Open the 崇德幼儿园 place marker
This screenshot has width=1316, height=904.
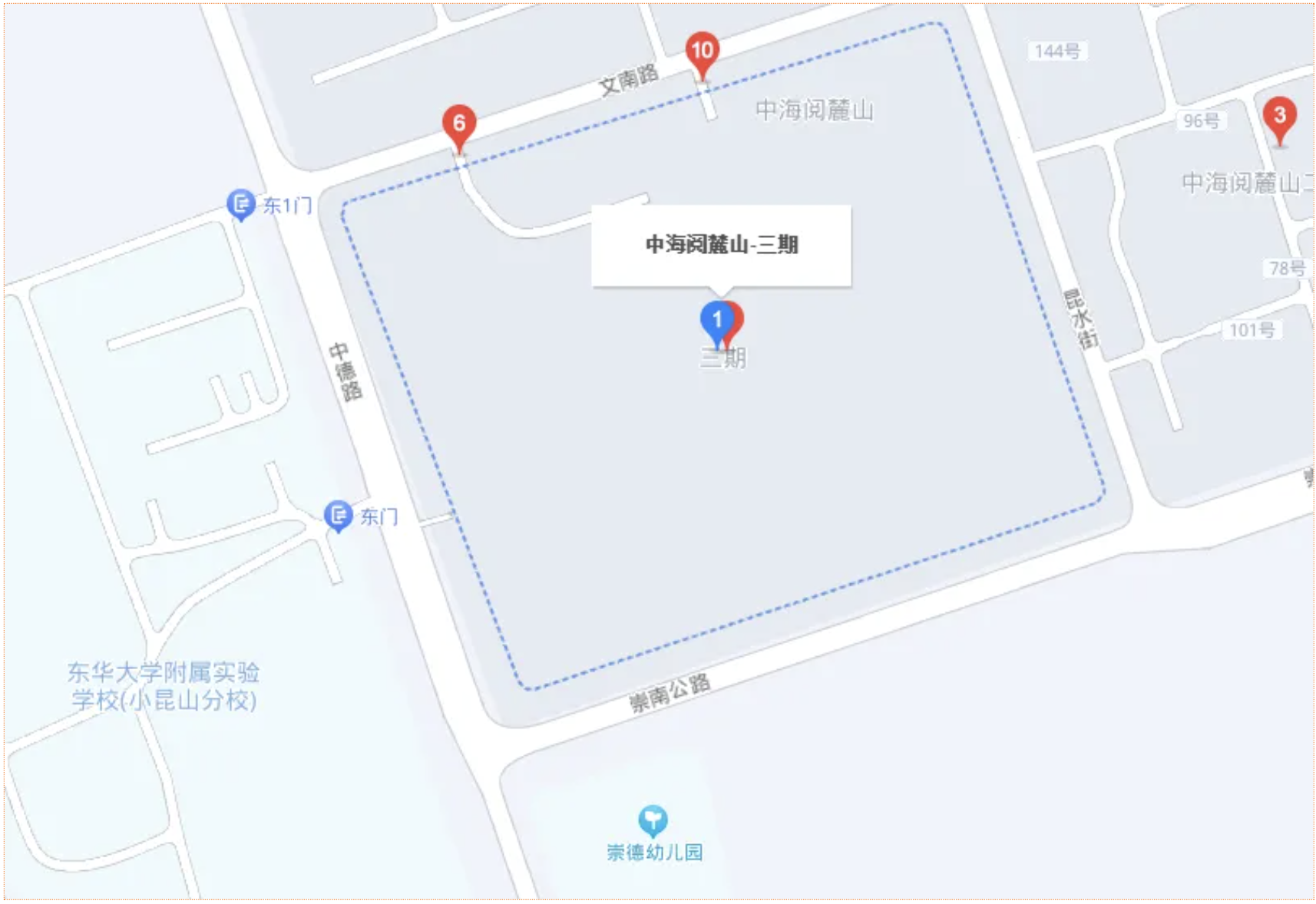[653, 820]
